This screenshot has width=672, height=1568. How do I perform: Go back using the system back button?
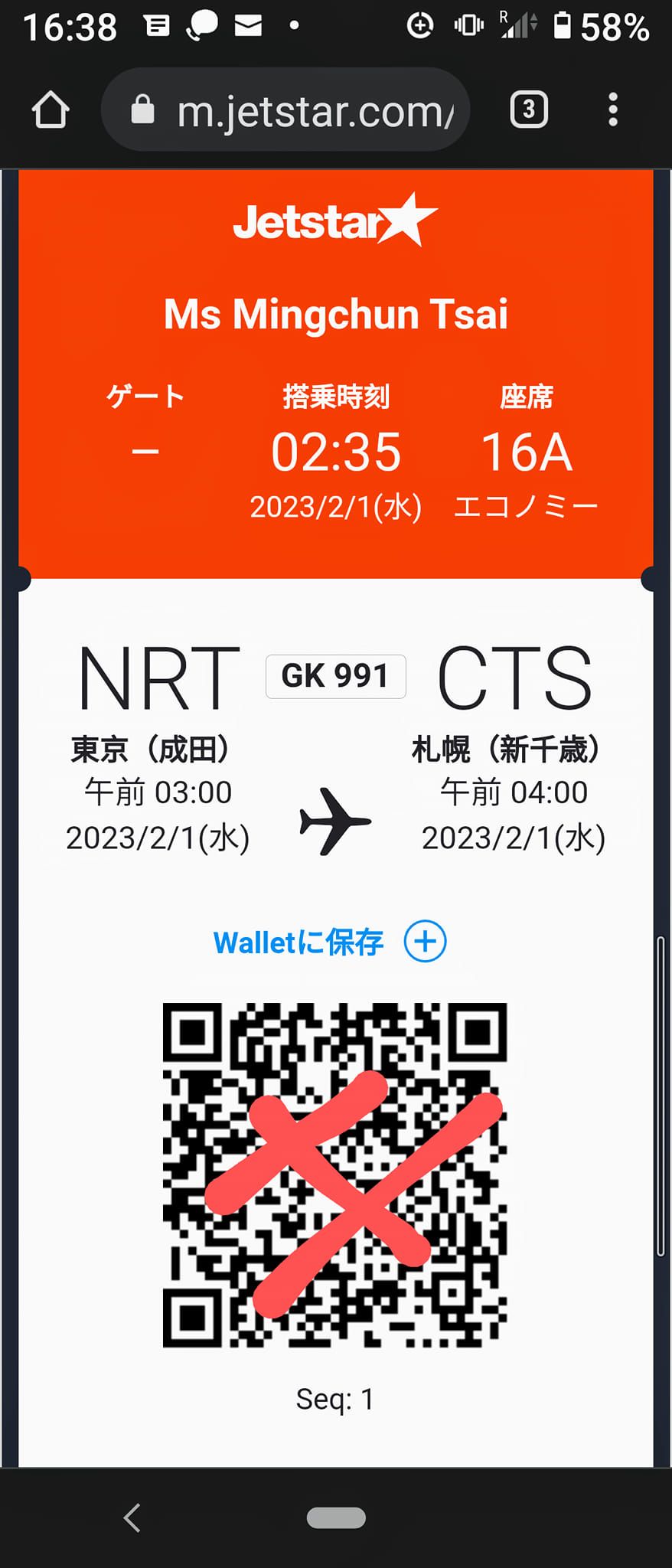(x=132, y=1517)
